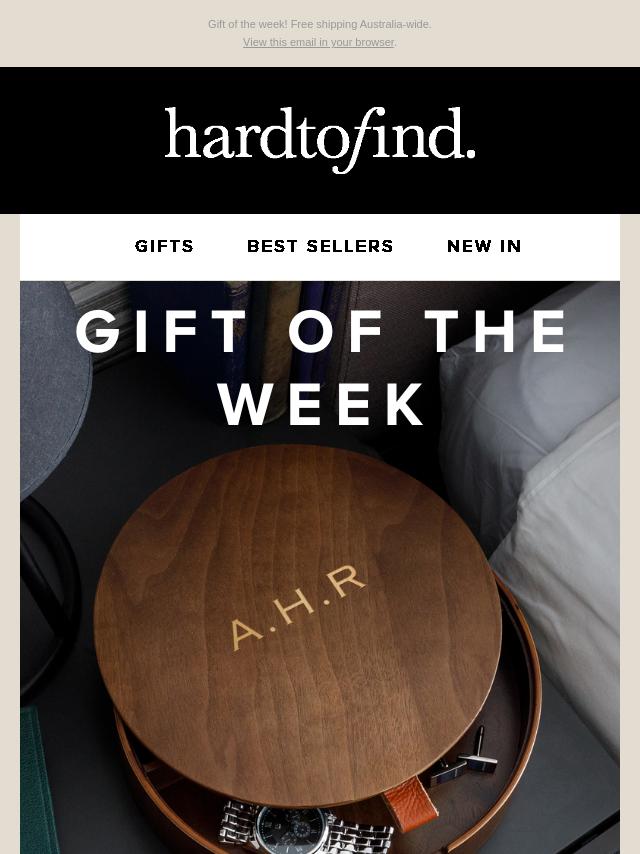Viewport: 640px width, 854px height.
Task: Tap the hardtofind header banner
Action: [x=320, y=140]
